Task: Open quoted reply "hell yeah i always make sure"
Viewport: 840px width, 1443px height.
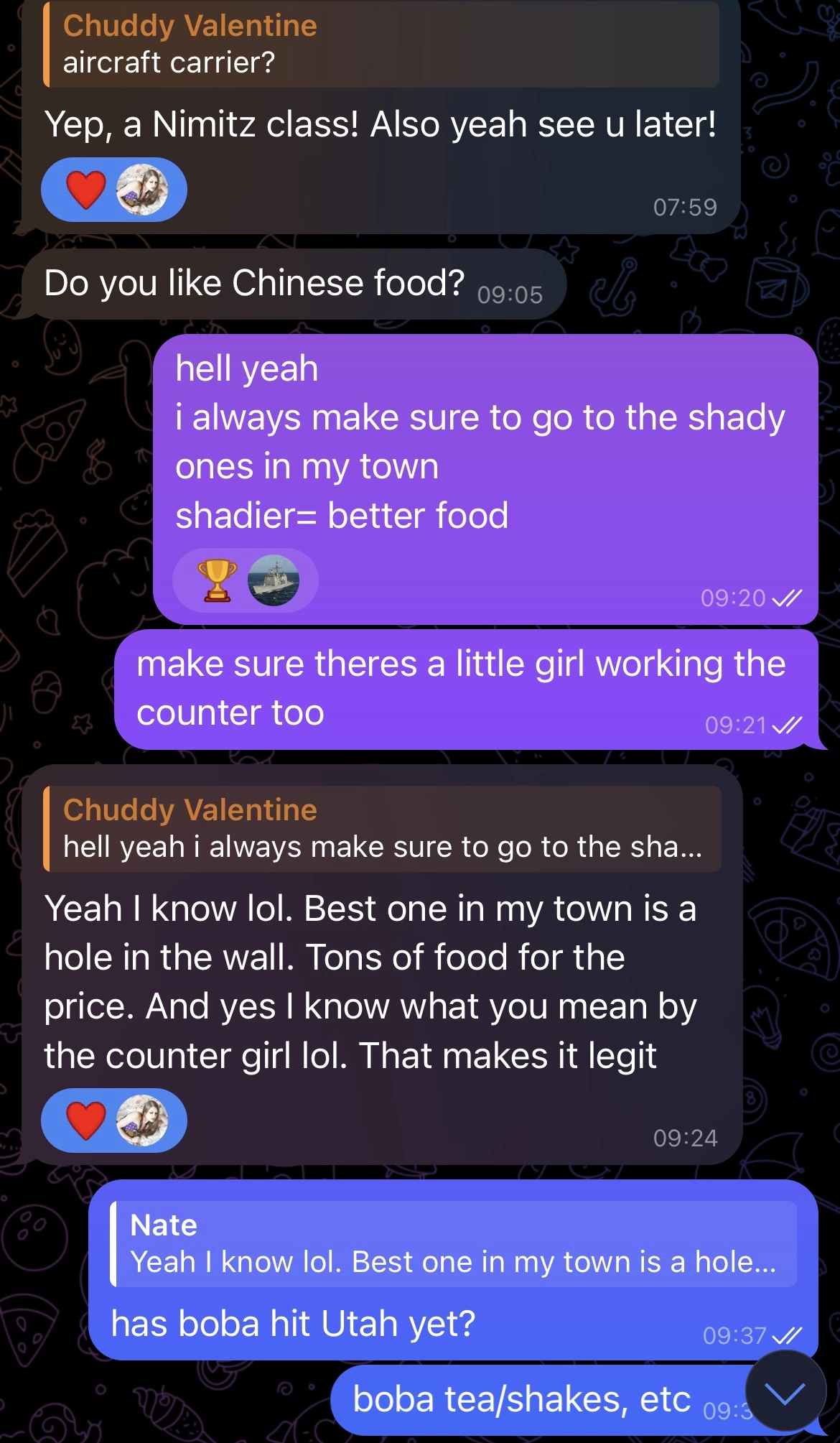Action: (x=382, y=829)
